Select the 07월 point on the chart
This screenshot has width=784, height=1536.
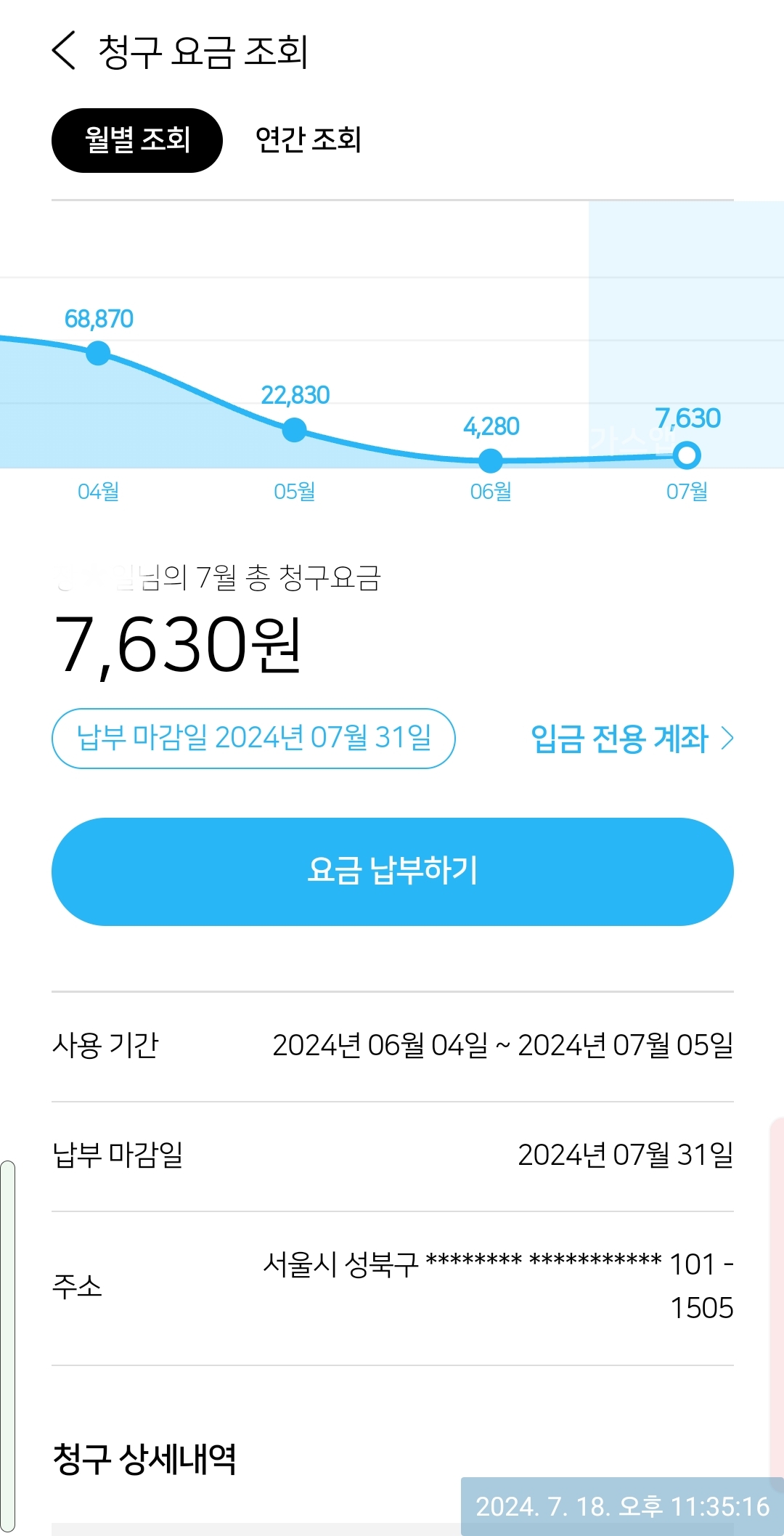click(x=686, y=455)
